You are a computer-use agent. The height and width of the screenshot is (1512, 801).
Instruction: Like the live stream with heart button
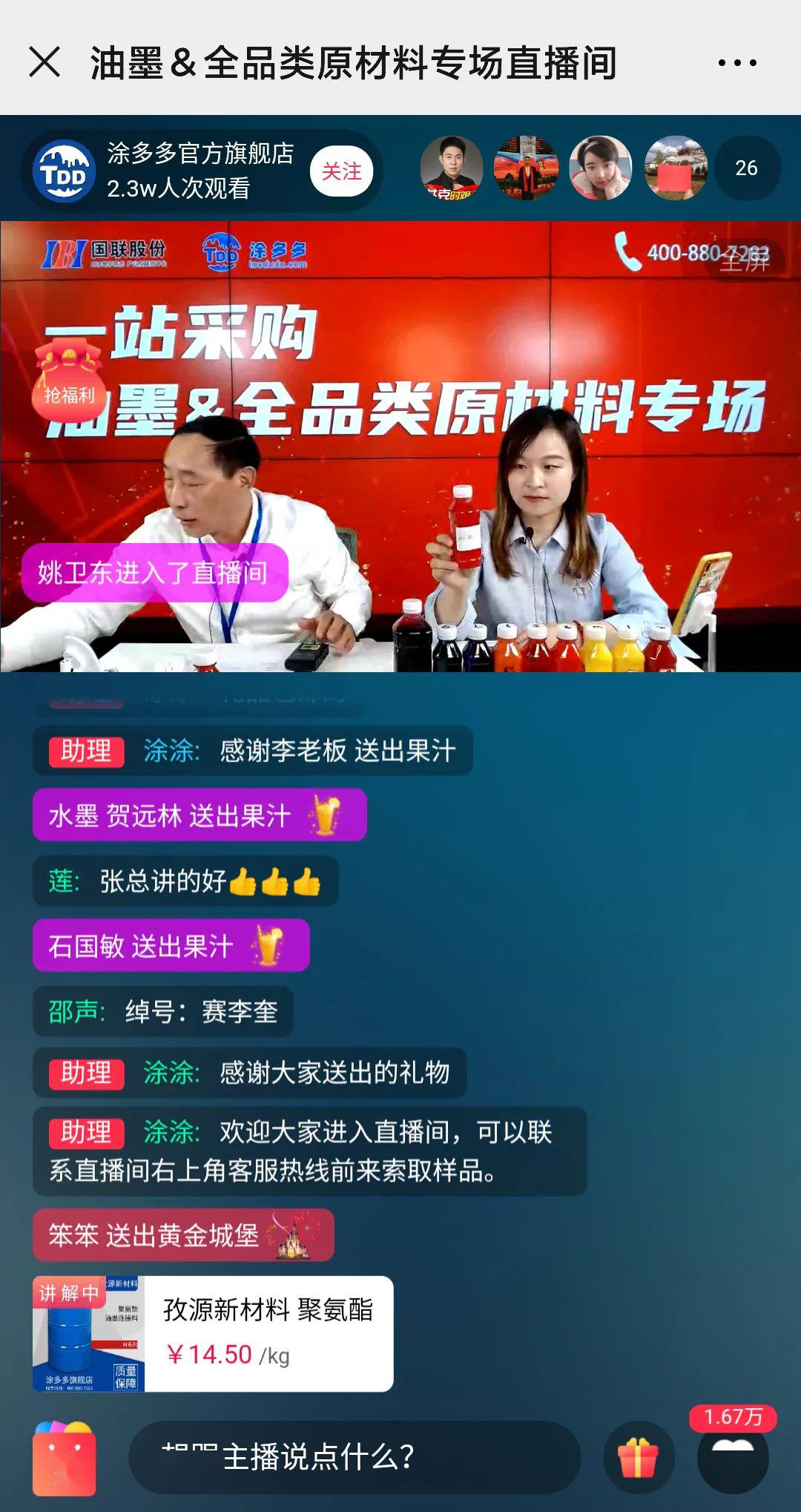732,1457
